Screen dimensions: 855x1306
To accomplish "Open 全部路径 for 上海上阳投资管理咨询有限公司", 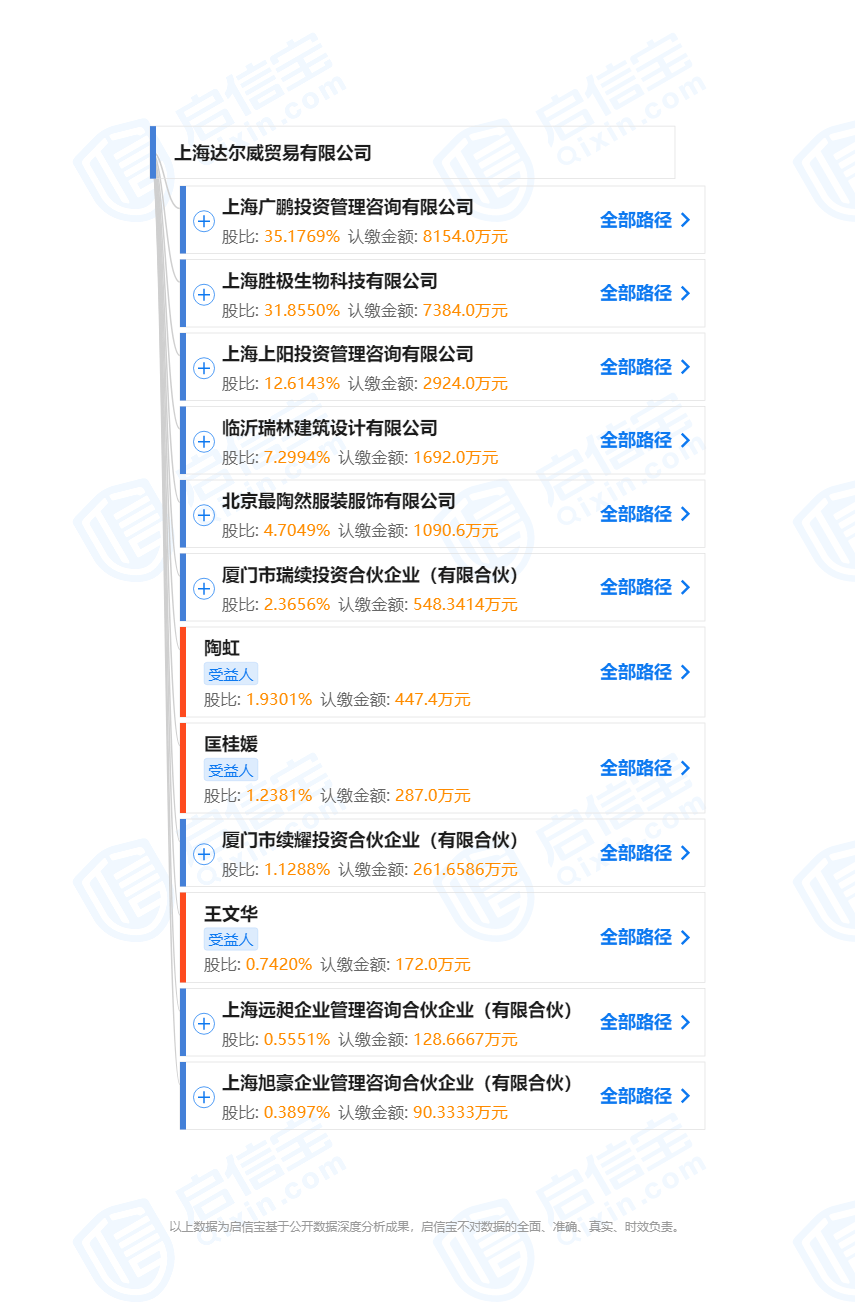I will pyautogui.click(x=644, y=367).
